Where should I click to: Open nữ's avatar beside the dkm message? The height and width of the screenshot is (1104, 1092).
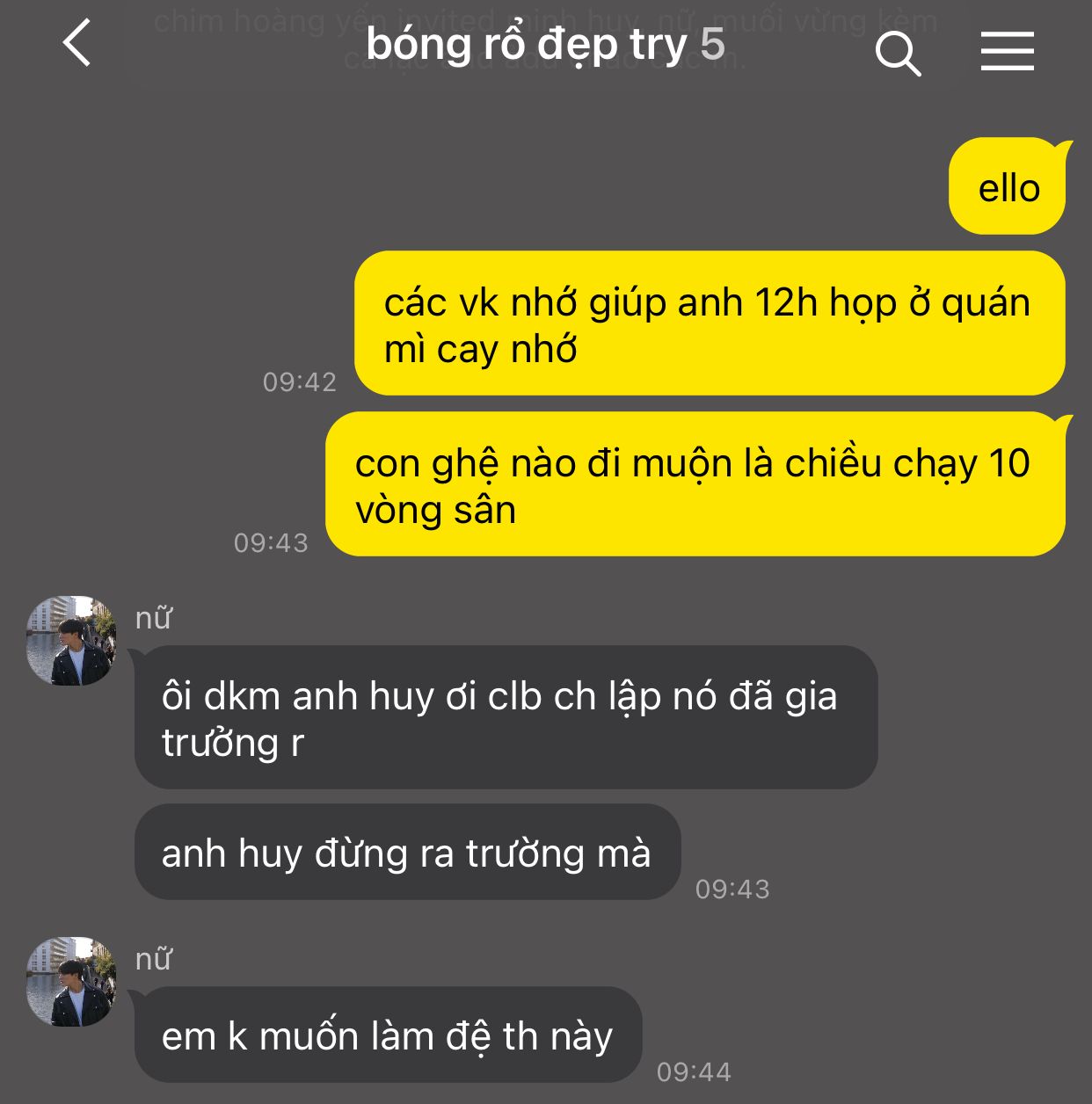pos(71,641)
